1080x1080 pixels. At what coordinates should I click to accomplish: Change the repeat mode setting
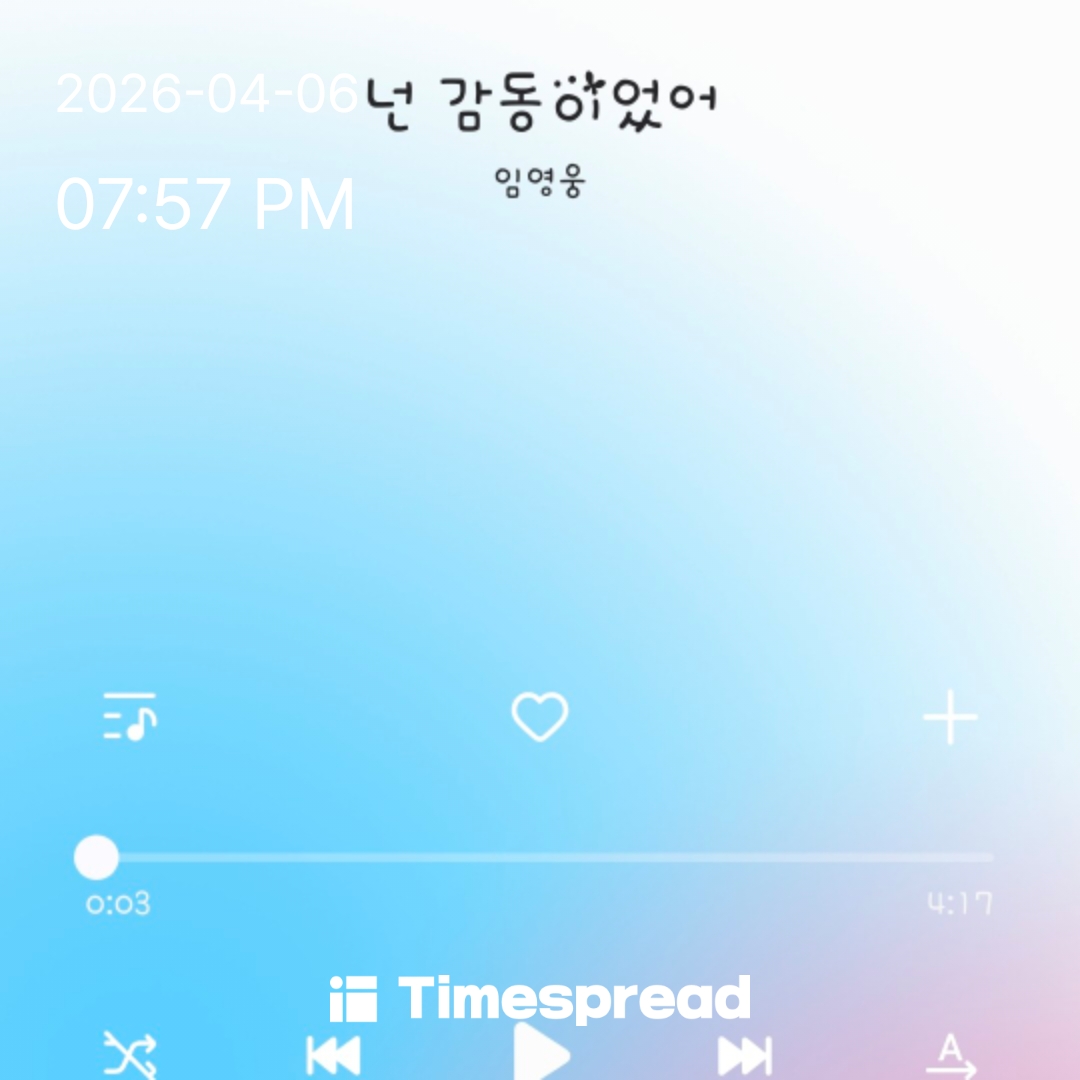point(950,1055)
